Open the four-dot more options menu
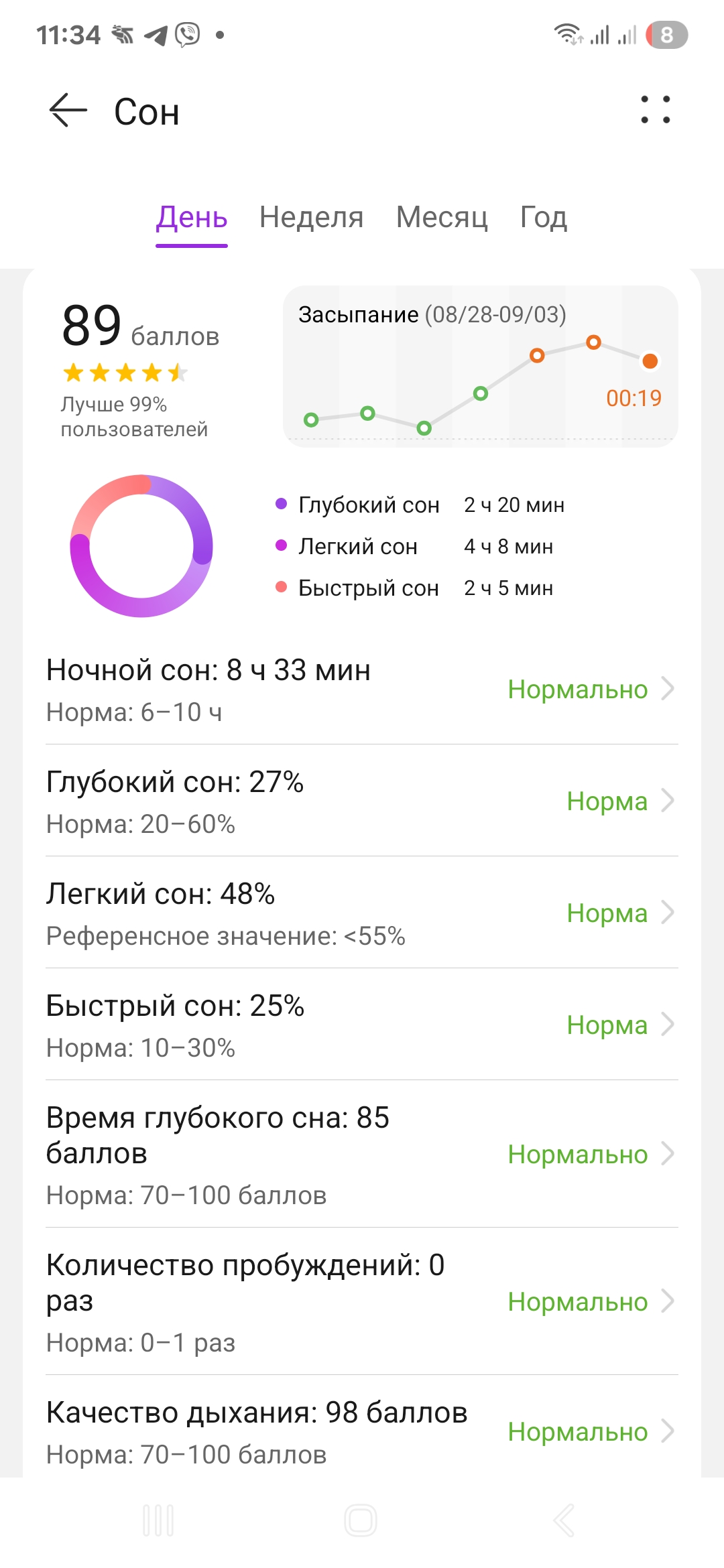Viewport: 724px width, 1568px height. click(655, 110)
